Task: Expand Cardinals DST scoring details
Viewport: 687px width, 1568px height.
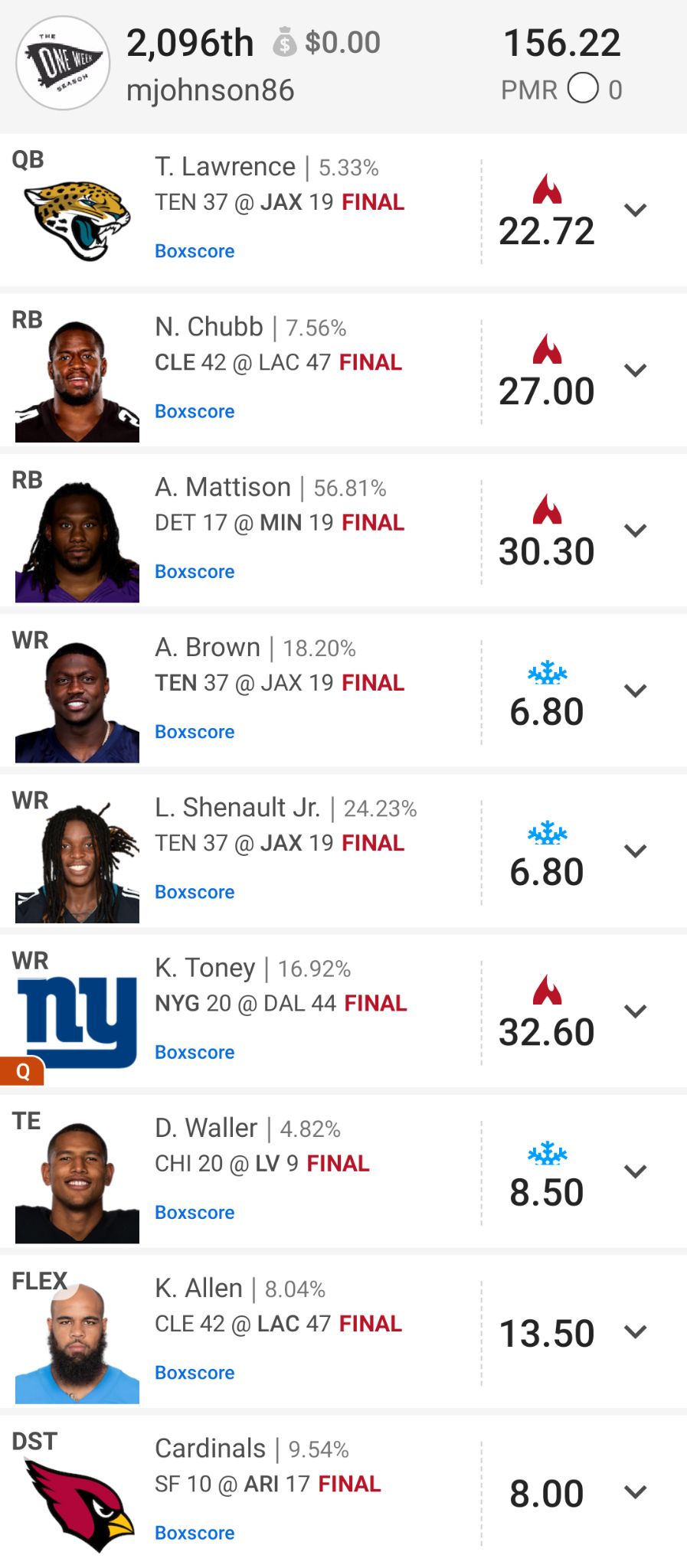Action: point(635,1491)
